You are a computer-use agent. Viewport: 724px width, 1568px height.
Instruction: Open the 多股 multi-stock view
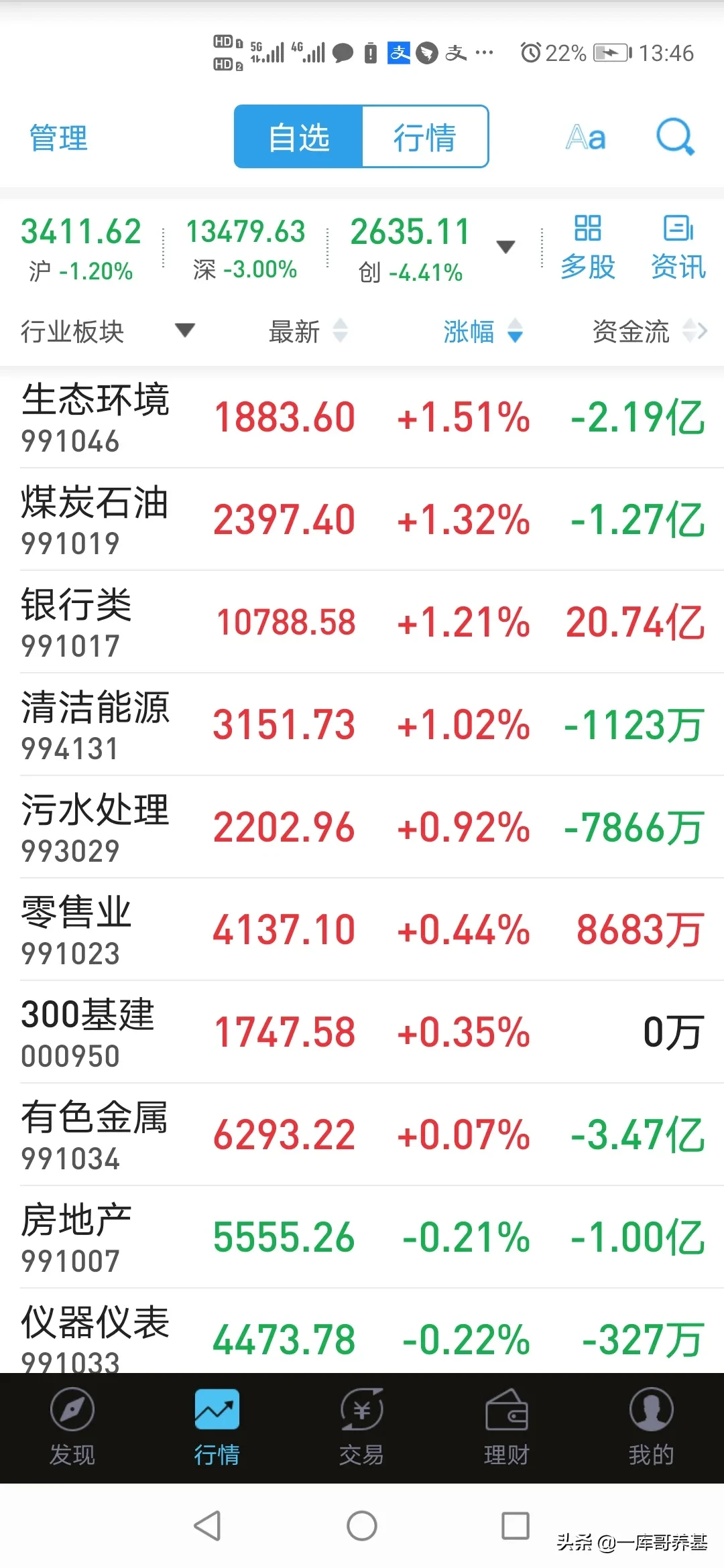click(x=588, y=247)
